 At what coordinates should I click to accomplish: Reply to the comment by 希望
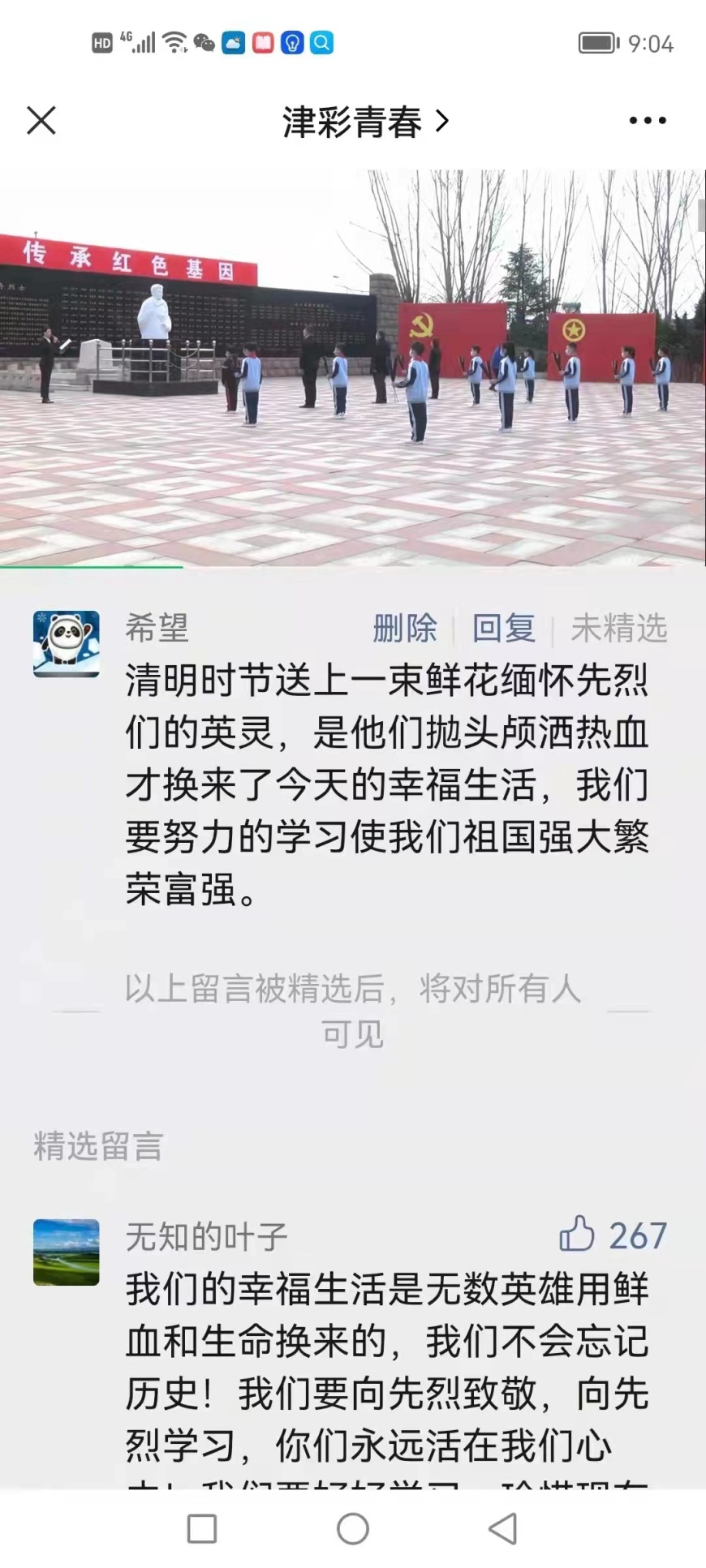(x=503, y=629)
